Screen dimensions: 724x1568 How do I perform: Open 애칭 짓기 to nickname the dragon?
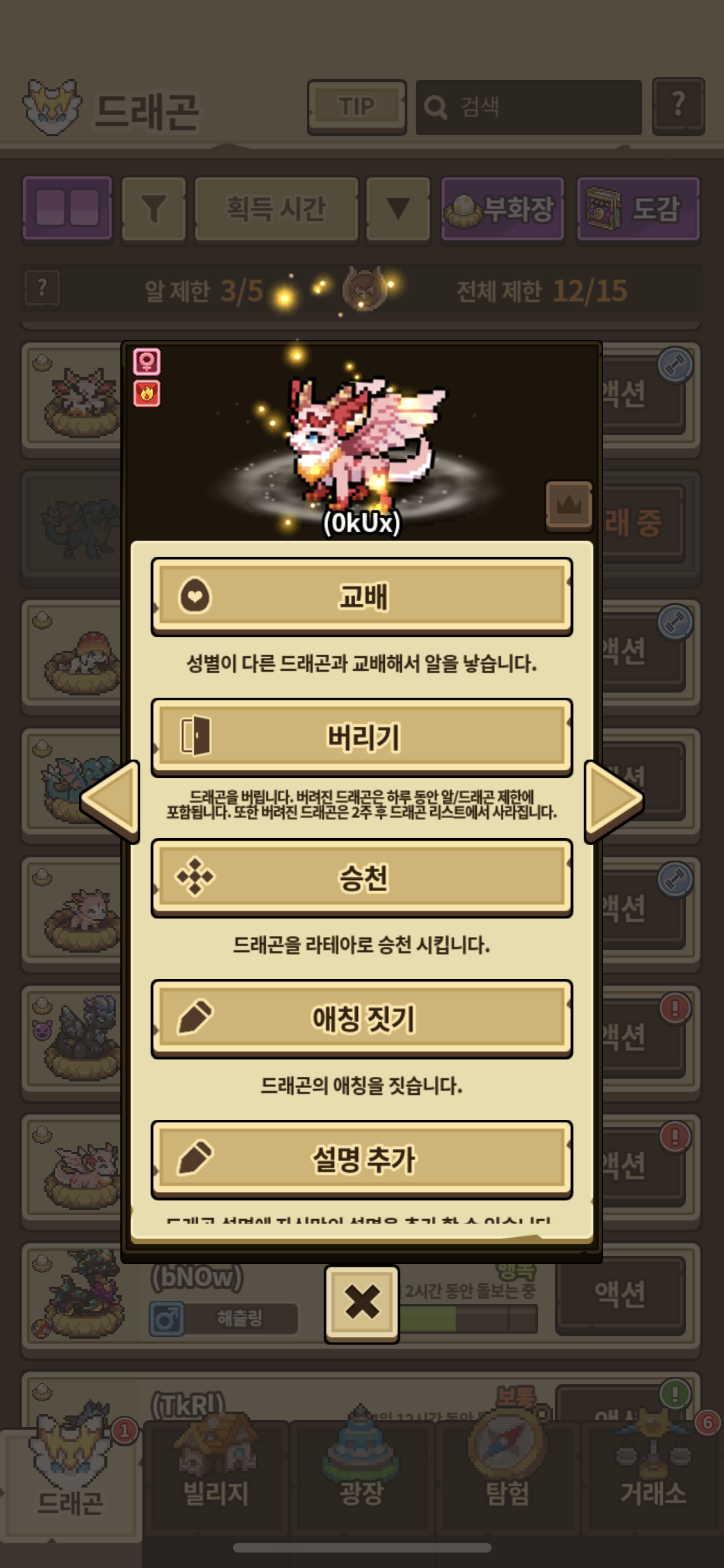click(362, 1018)
